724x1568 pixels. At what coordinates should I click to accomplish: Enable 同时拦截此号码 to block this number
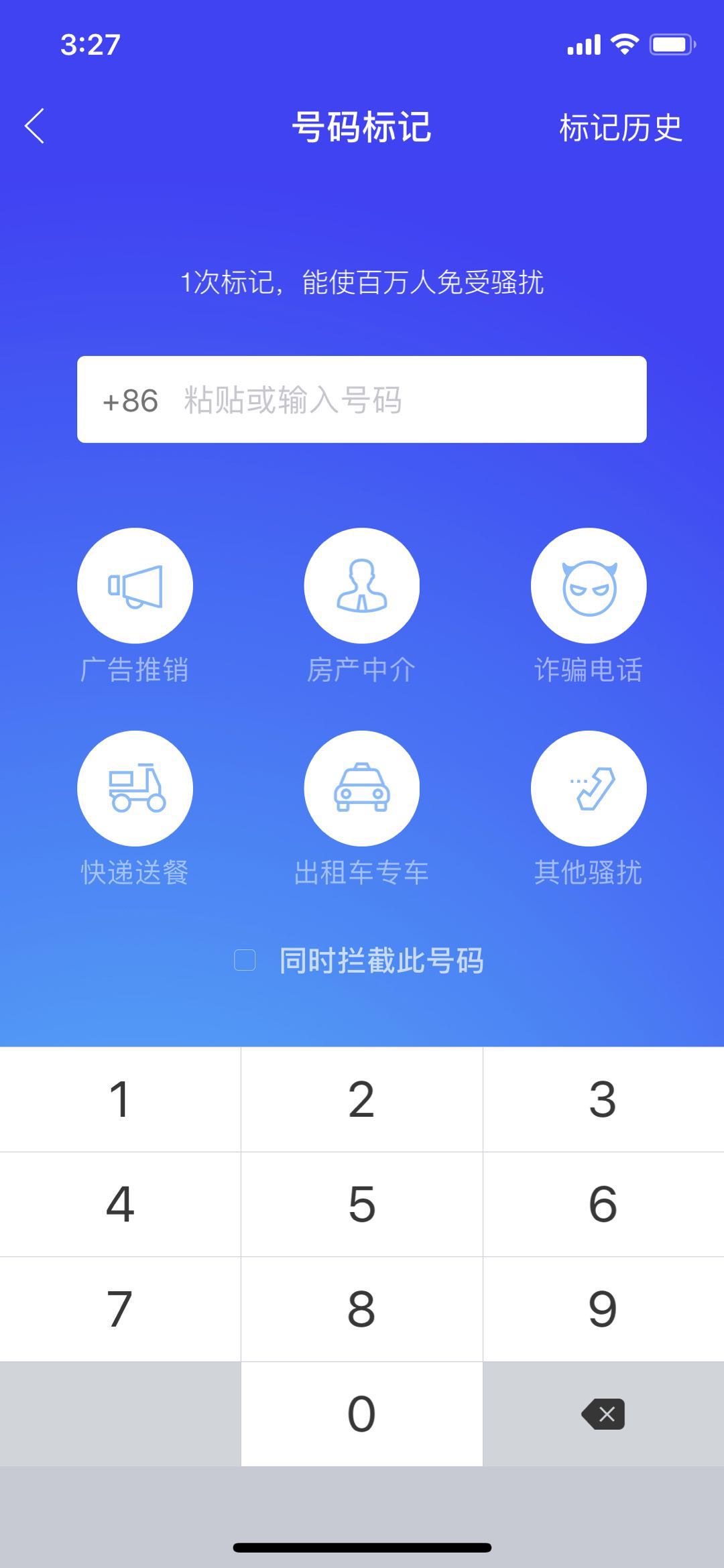(x=245, y=961)
